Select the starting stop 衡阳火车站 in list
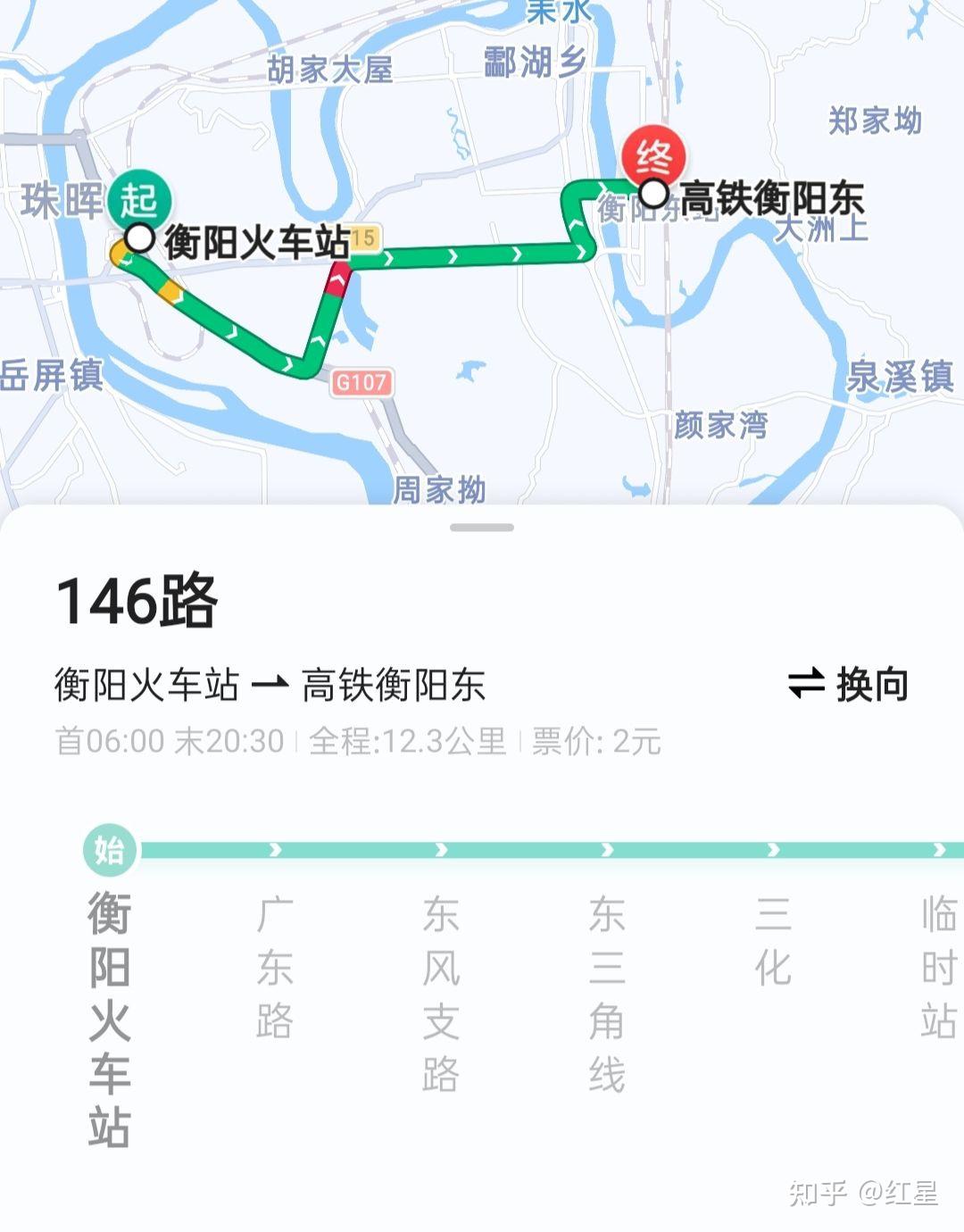 point(110,1018)
